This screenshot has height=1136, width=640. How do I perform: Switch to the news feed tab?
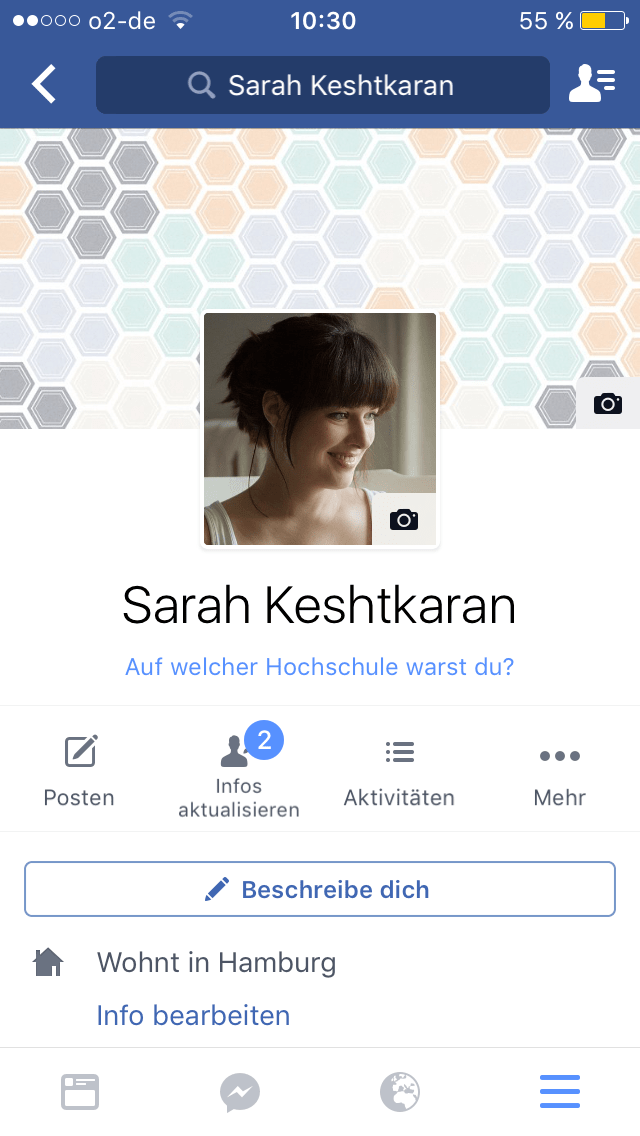(x=80, y=1092)
